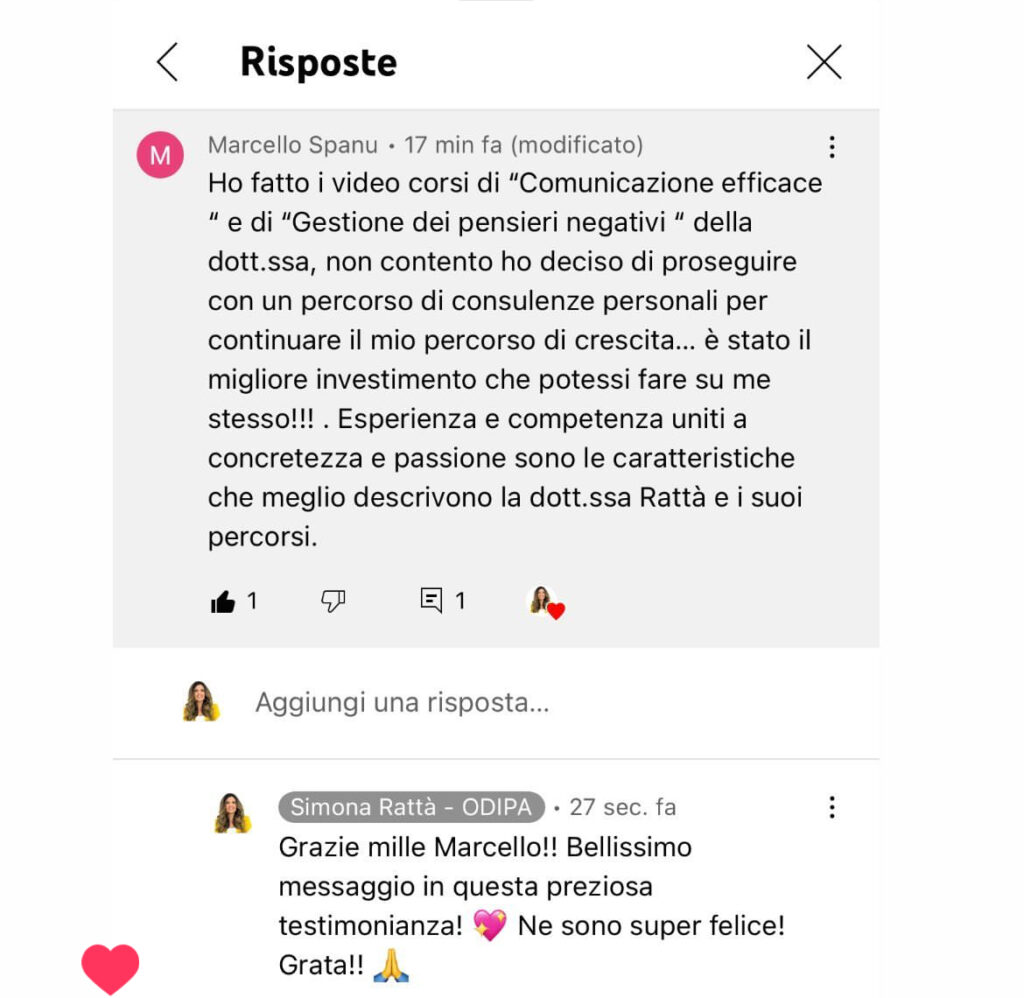1024x998 pixels.
Task: Close the Risposte panel
Action: [824, 63]
